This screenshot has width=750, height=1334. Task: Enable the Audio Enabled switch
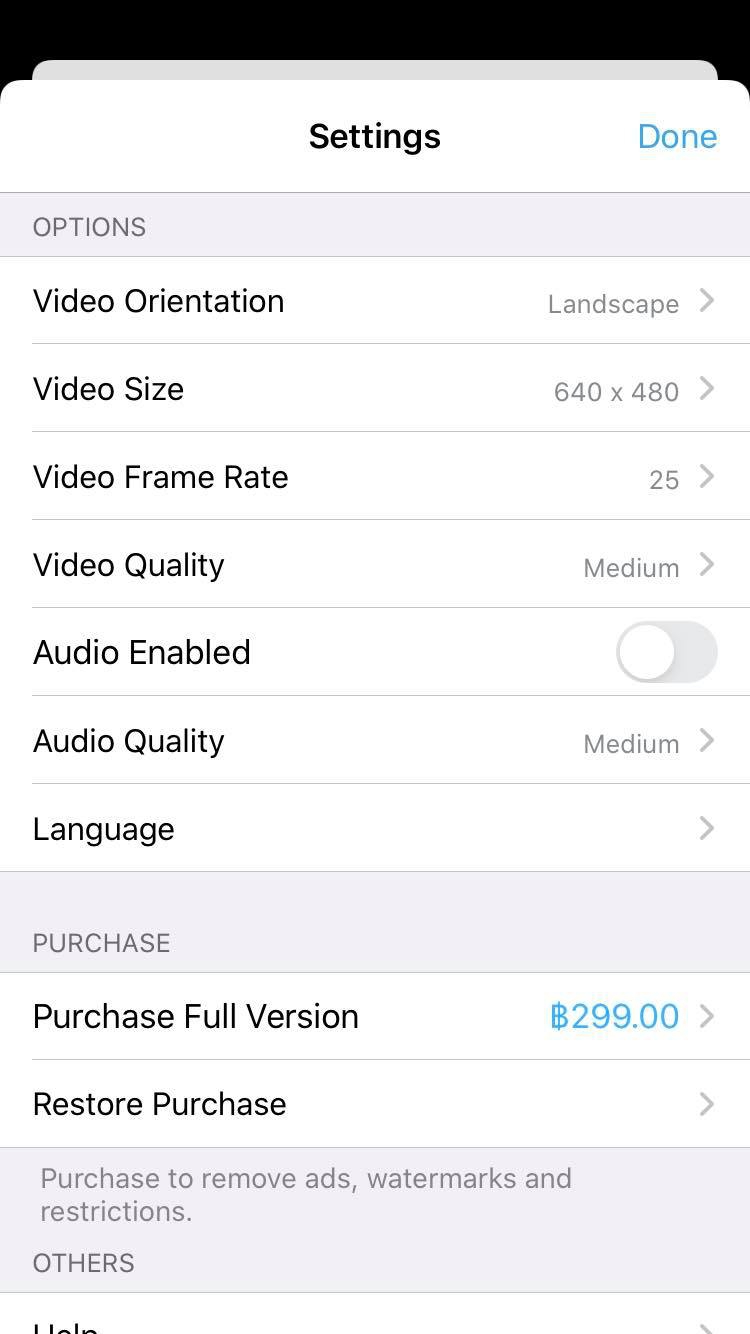point(666,652)
